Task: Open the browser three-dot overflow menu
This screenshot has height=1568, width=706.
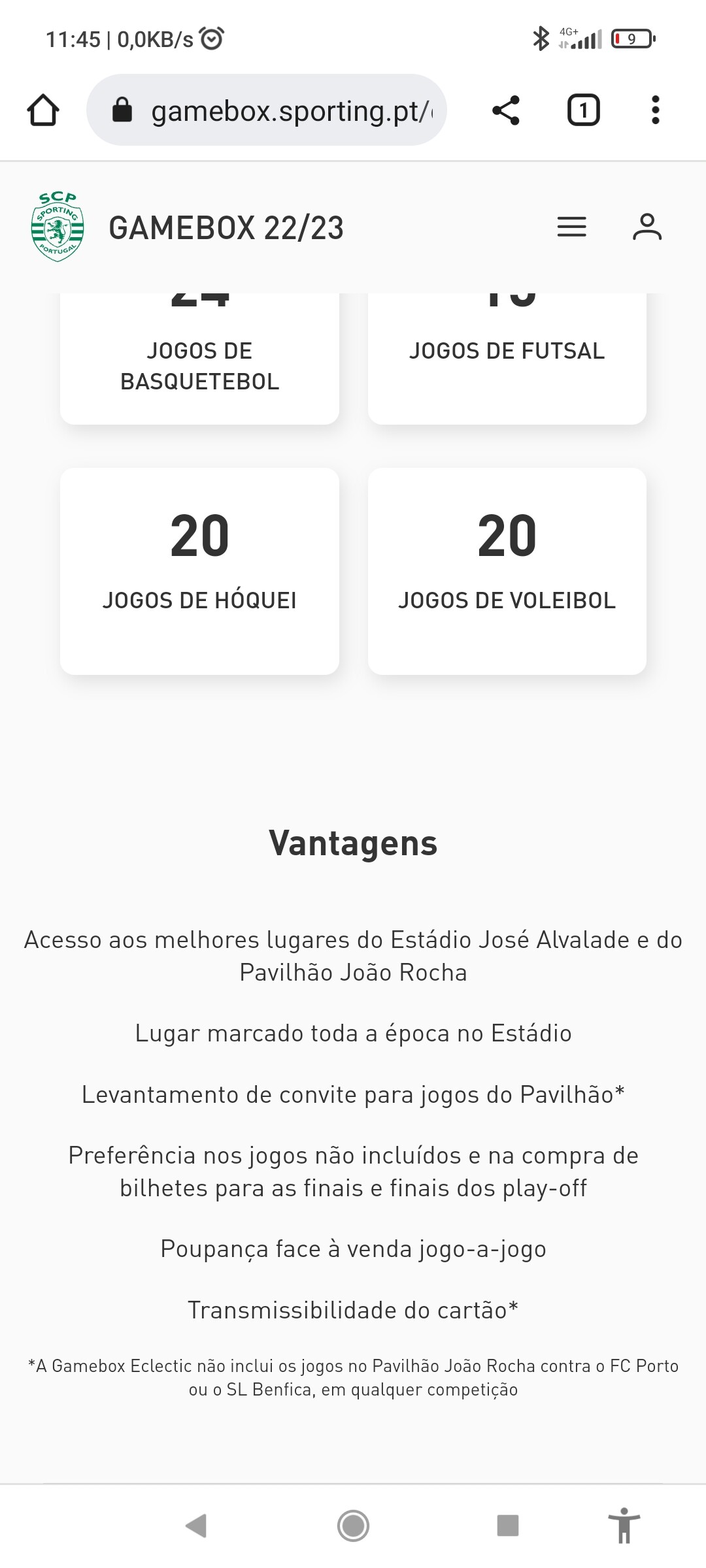Action: pos(655,110)
